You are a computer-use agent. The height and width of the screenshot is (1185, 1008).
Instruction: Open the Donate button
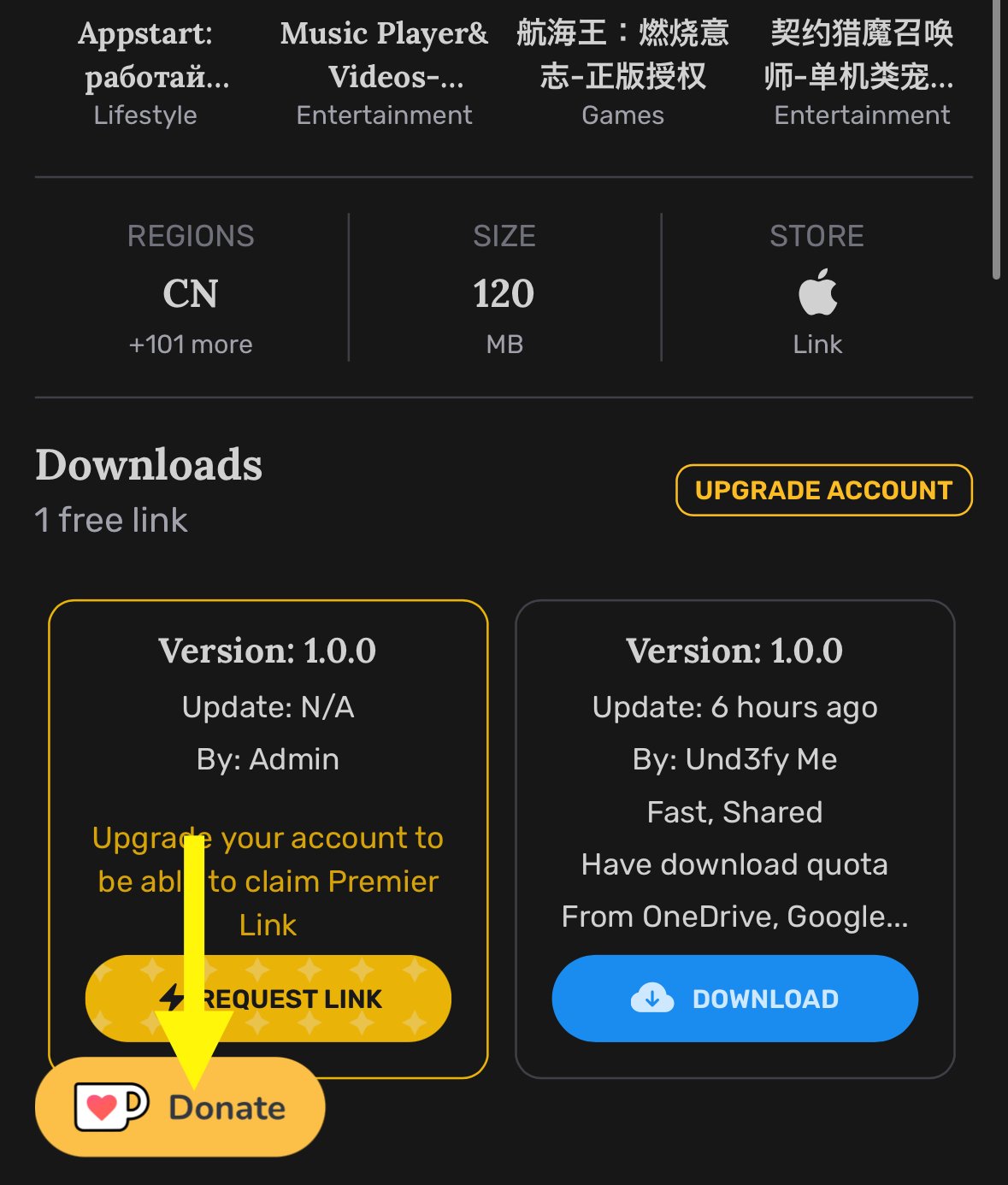coord(180,1108)
